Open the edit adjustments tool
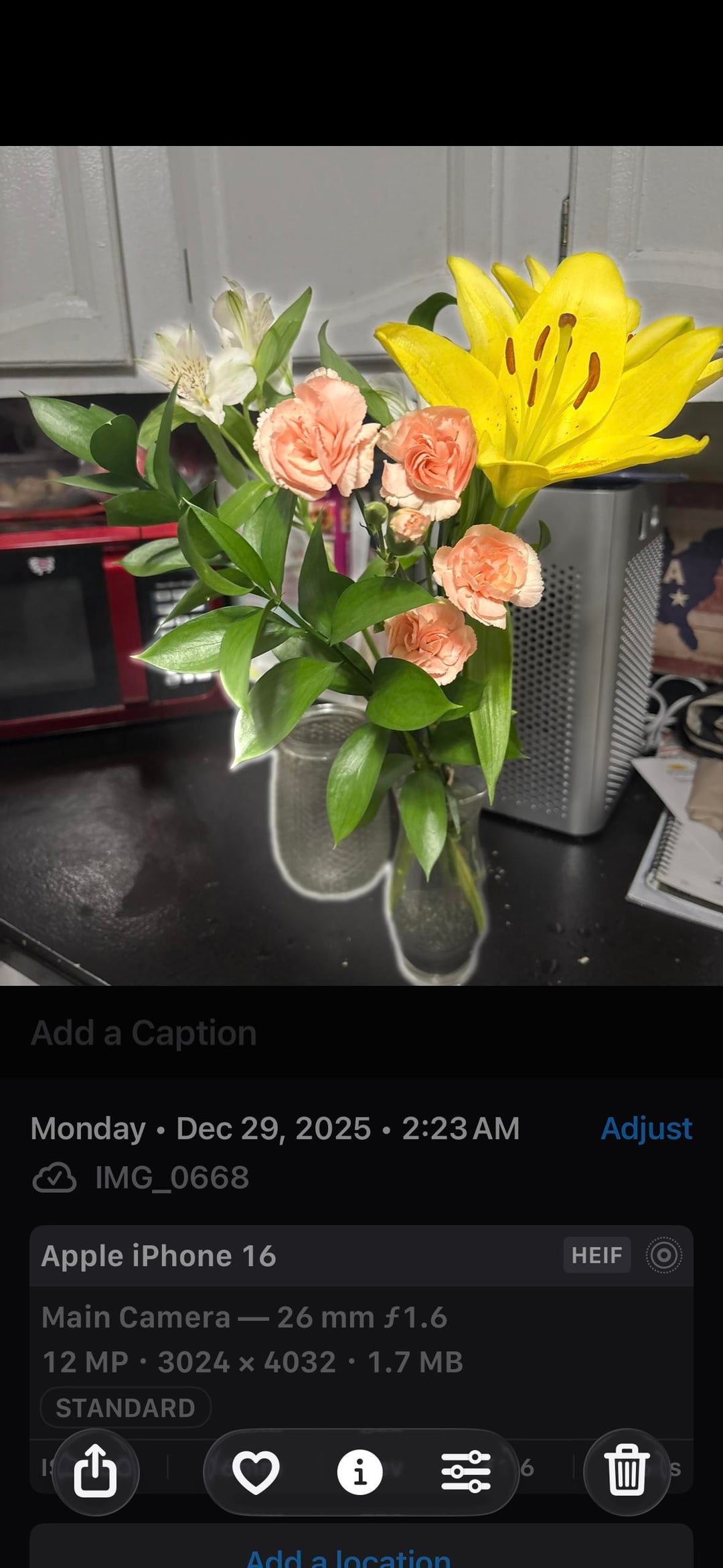Image resolution: width=723 pixels, height=1568 pixels. [x=466, y=1472]
